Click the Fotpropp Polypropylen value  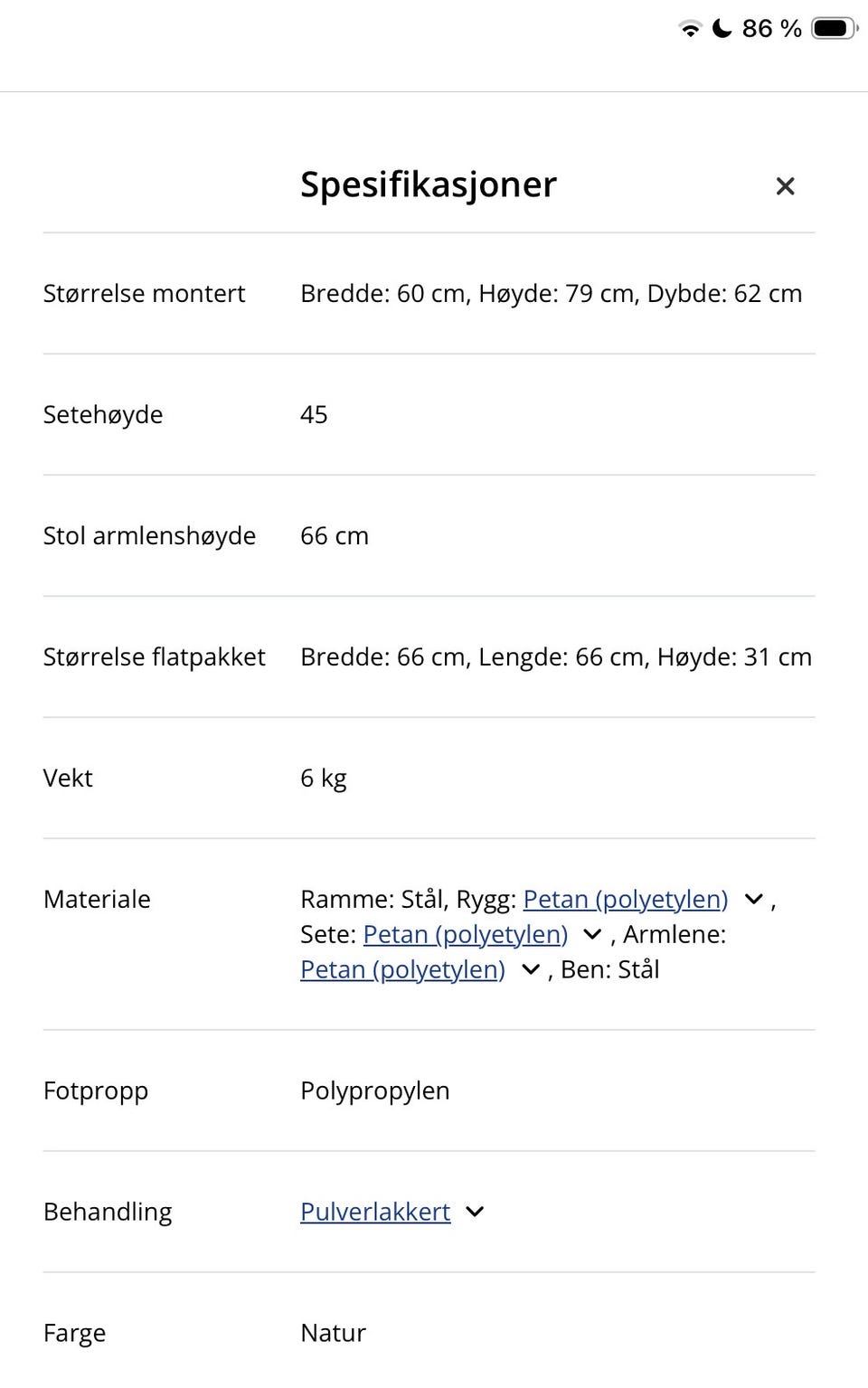click(x=374, y=1091)
